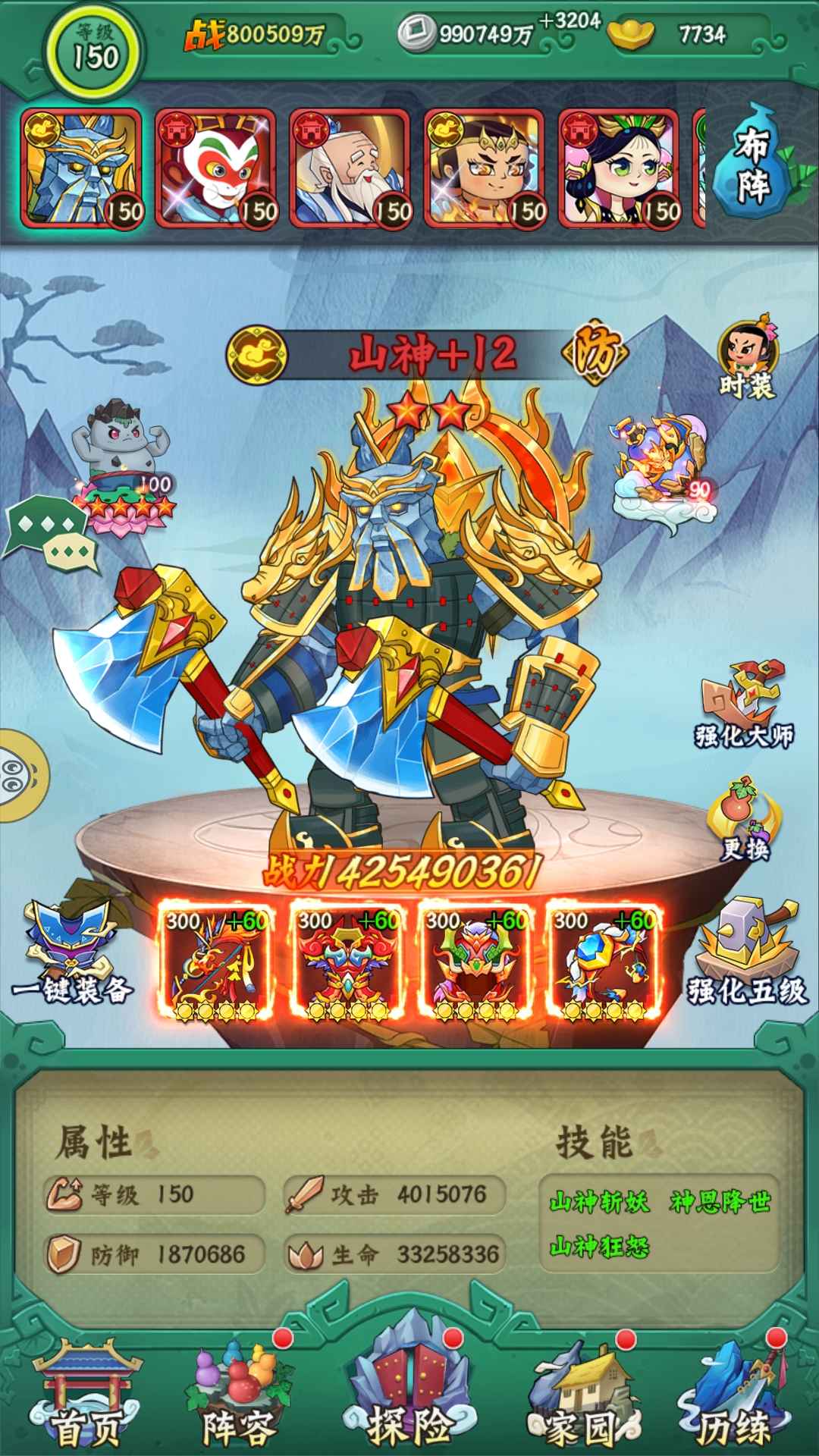Open the 山神斩妖 skill details

599,1202
